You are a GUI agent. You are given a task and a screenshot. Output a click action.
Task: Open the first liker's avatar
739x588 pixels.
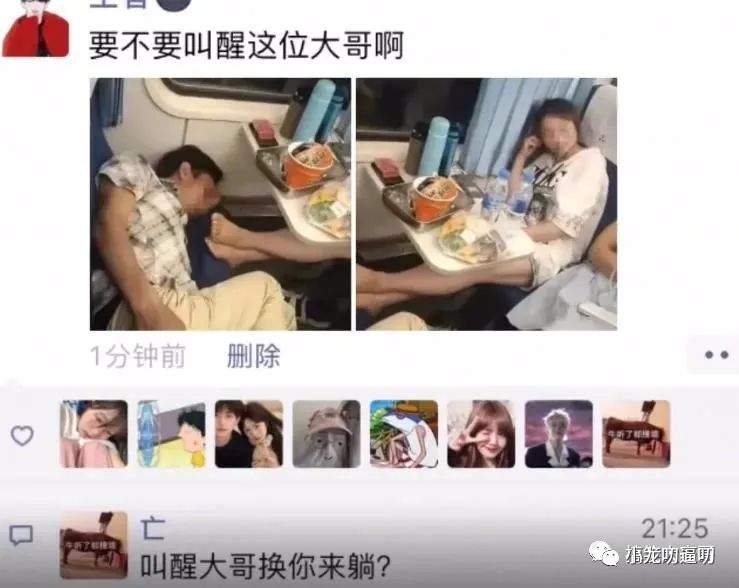94,434
